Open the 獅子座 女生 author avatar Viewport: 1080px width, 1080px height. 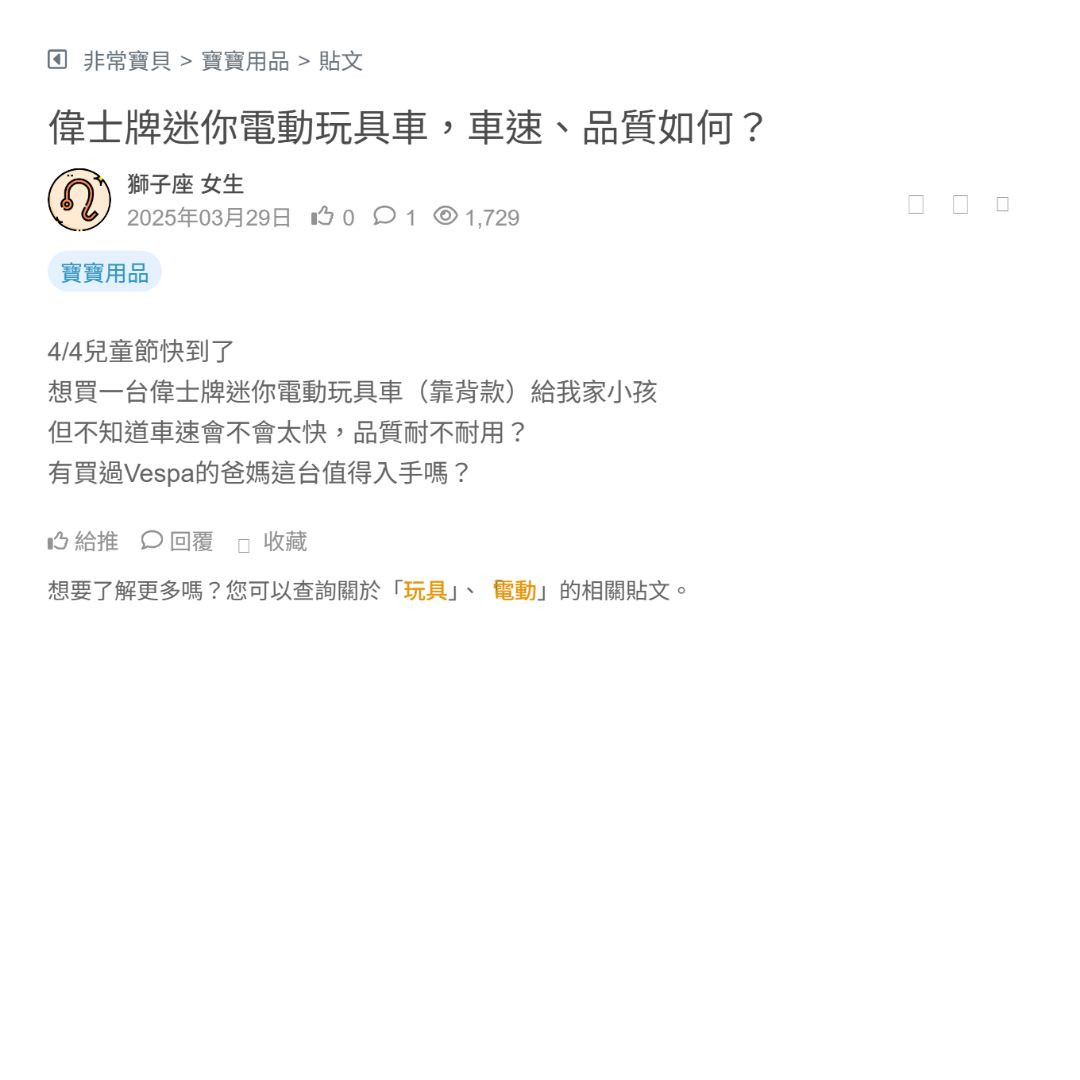point(79,200)
